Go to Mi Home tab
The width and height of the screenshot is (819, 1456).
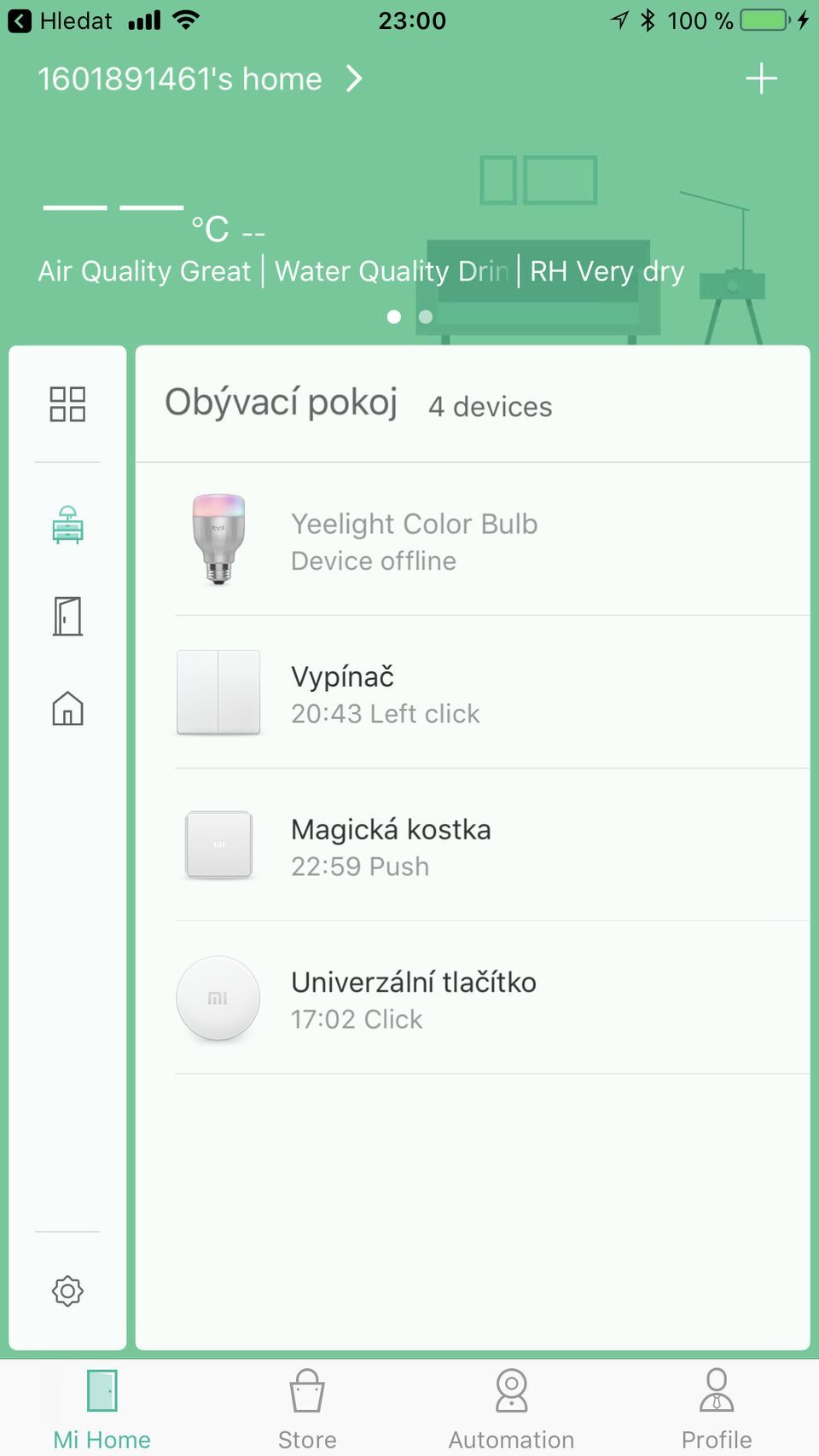(x=102, y=1409)
